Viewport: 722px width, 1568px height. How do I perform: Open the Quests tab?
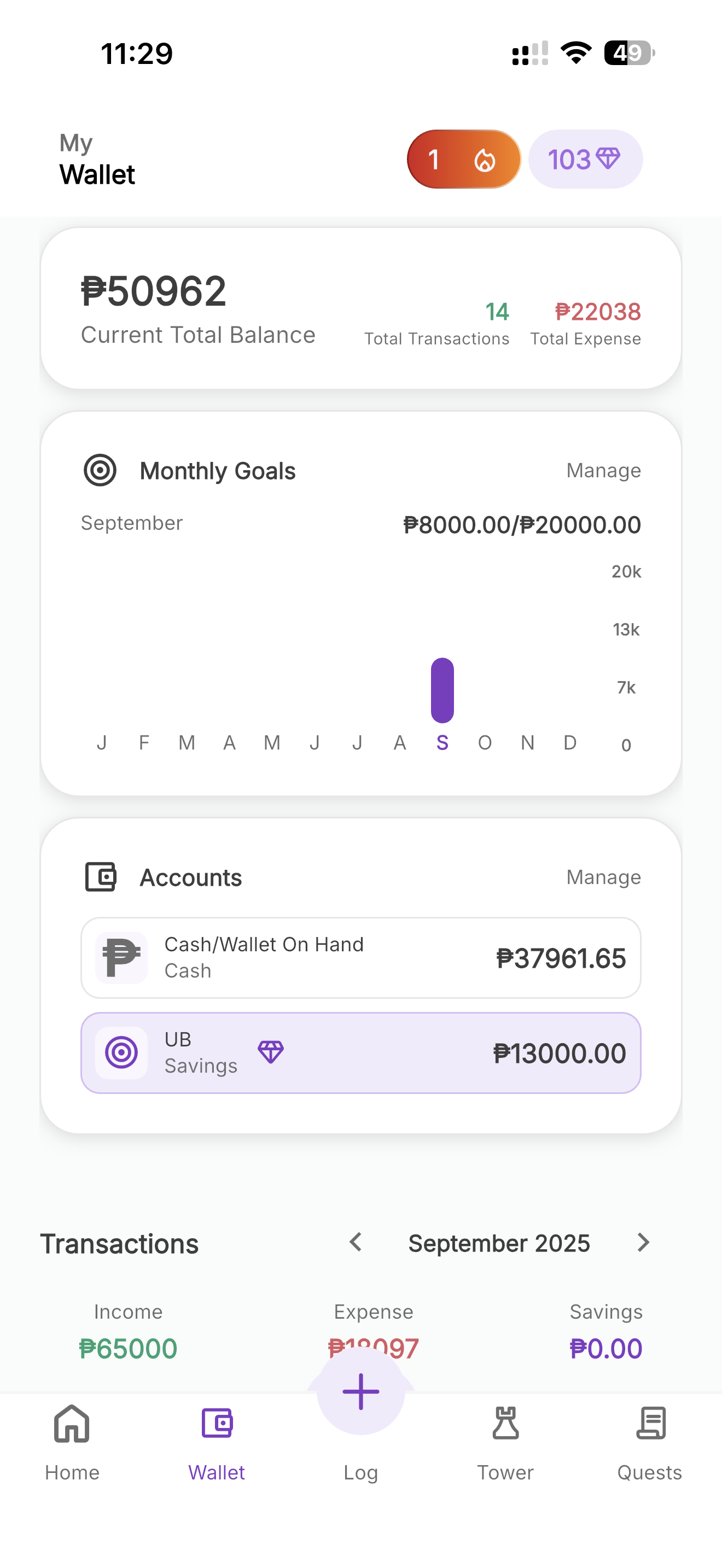click(650, 1443)
